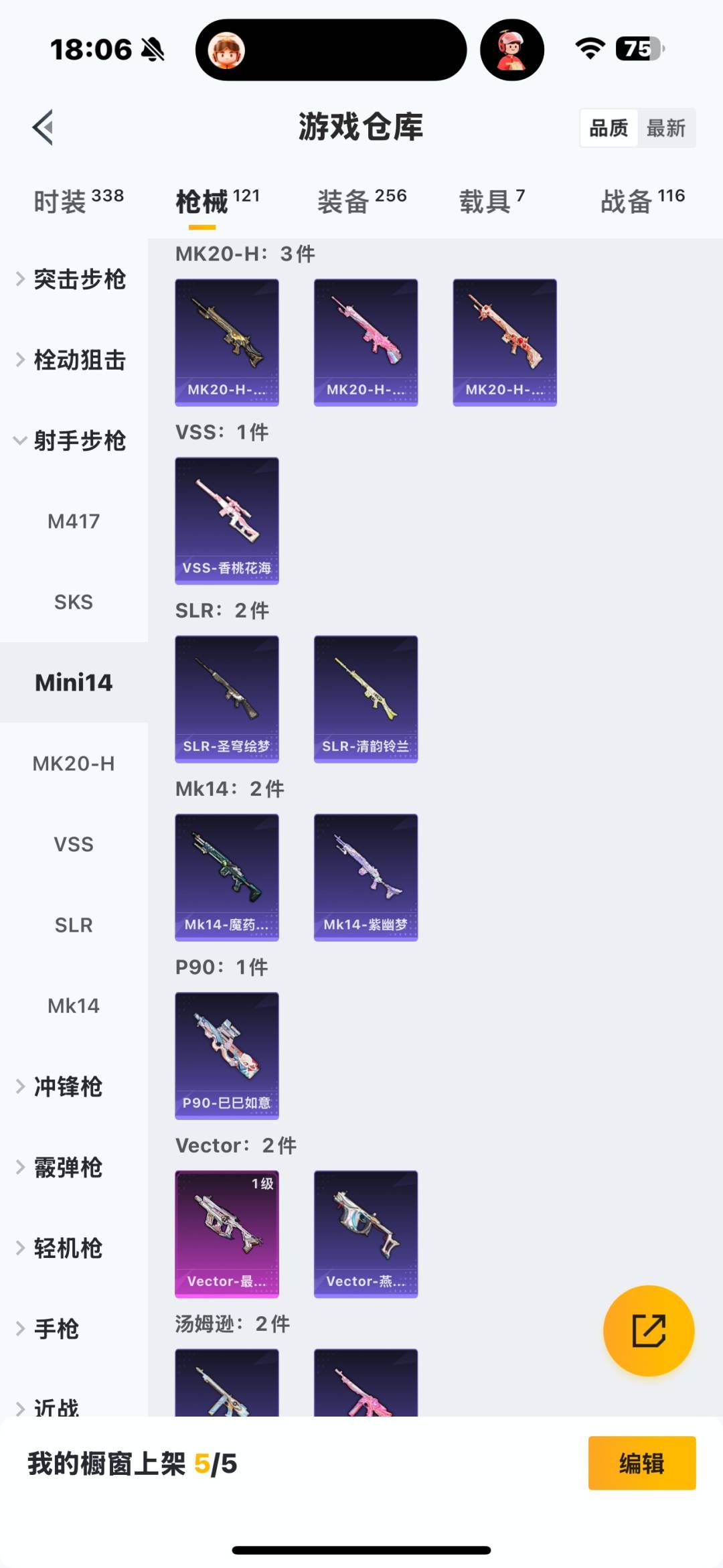
Task: Switch sorting to 品质 mode
Action: coord(608,127)
